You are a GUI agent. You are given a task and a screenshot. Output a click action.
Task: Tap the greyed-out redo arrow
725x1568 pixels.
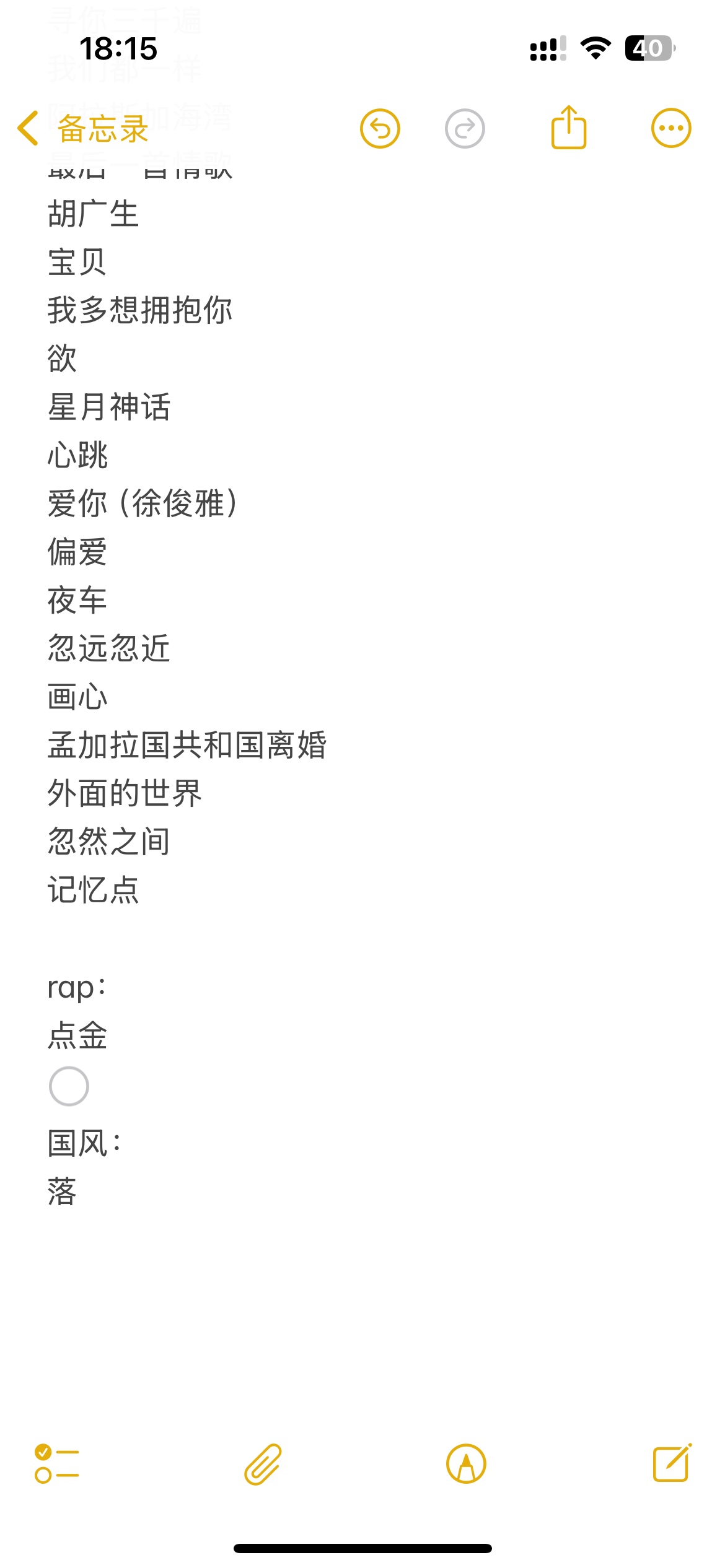click(x=465, y=128)
